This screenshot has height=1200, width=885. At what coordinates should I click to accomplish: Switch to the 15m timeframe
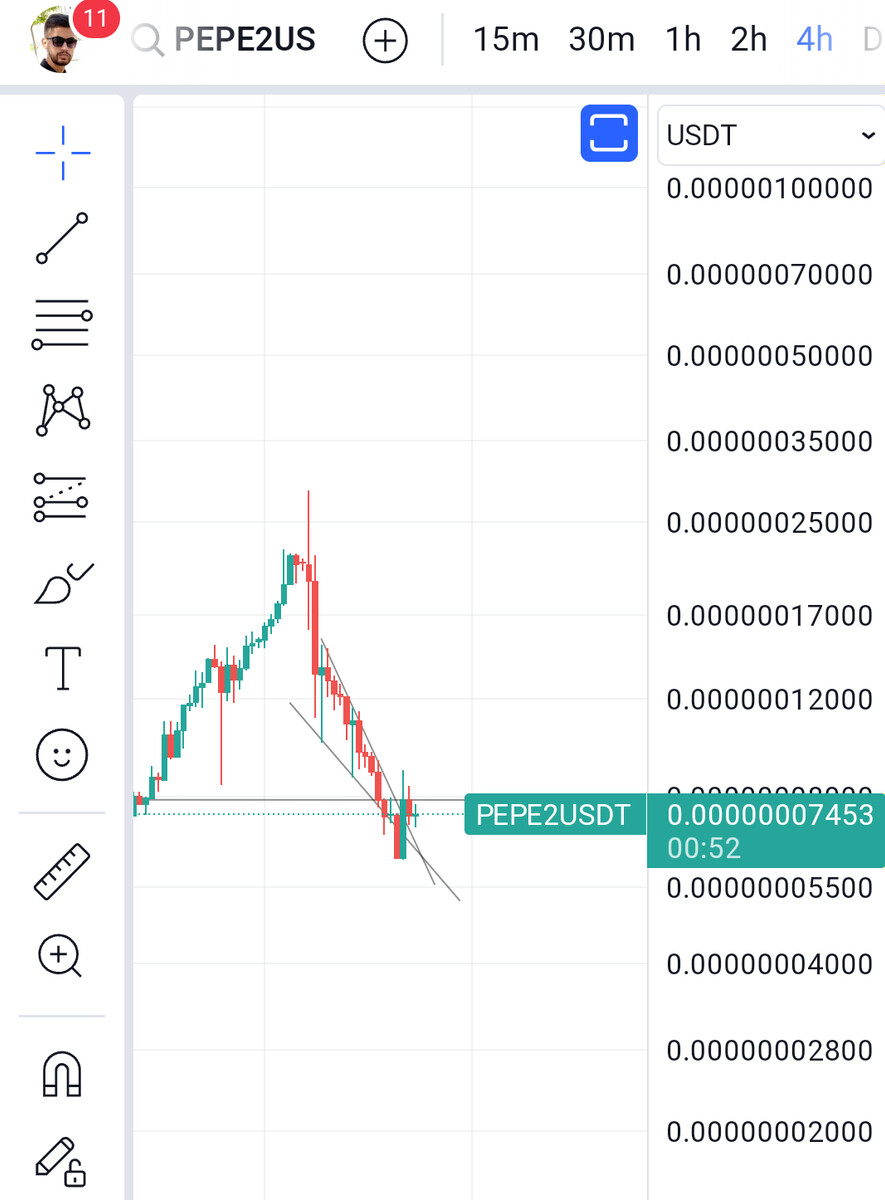click(x=505, y=40)
